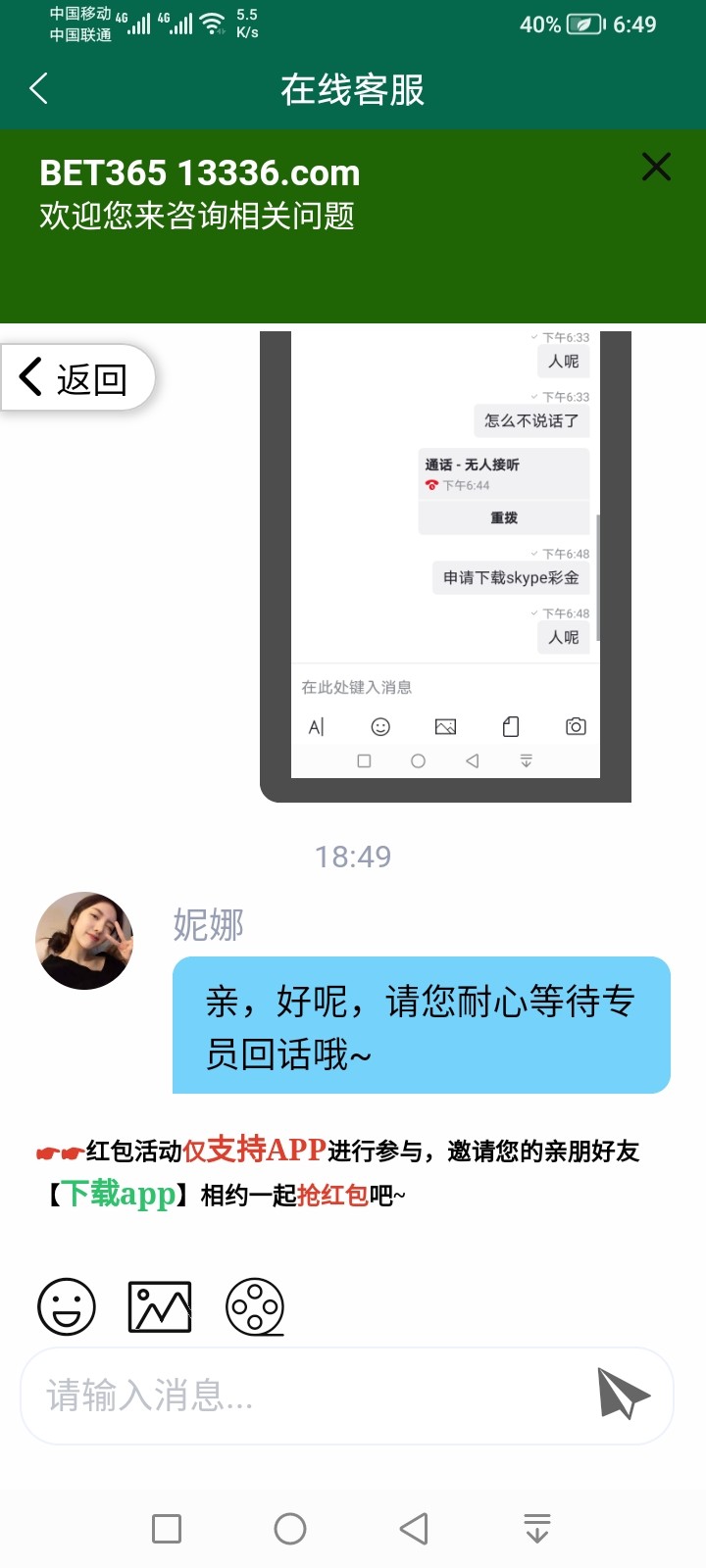Image resolution: width=706 pixels, height=1568 pixels.
Task: Open the emoji picker
Action: 67,1306
